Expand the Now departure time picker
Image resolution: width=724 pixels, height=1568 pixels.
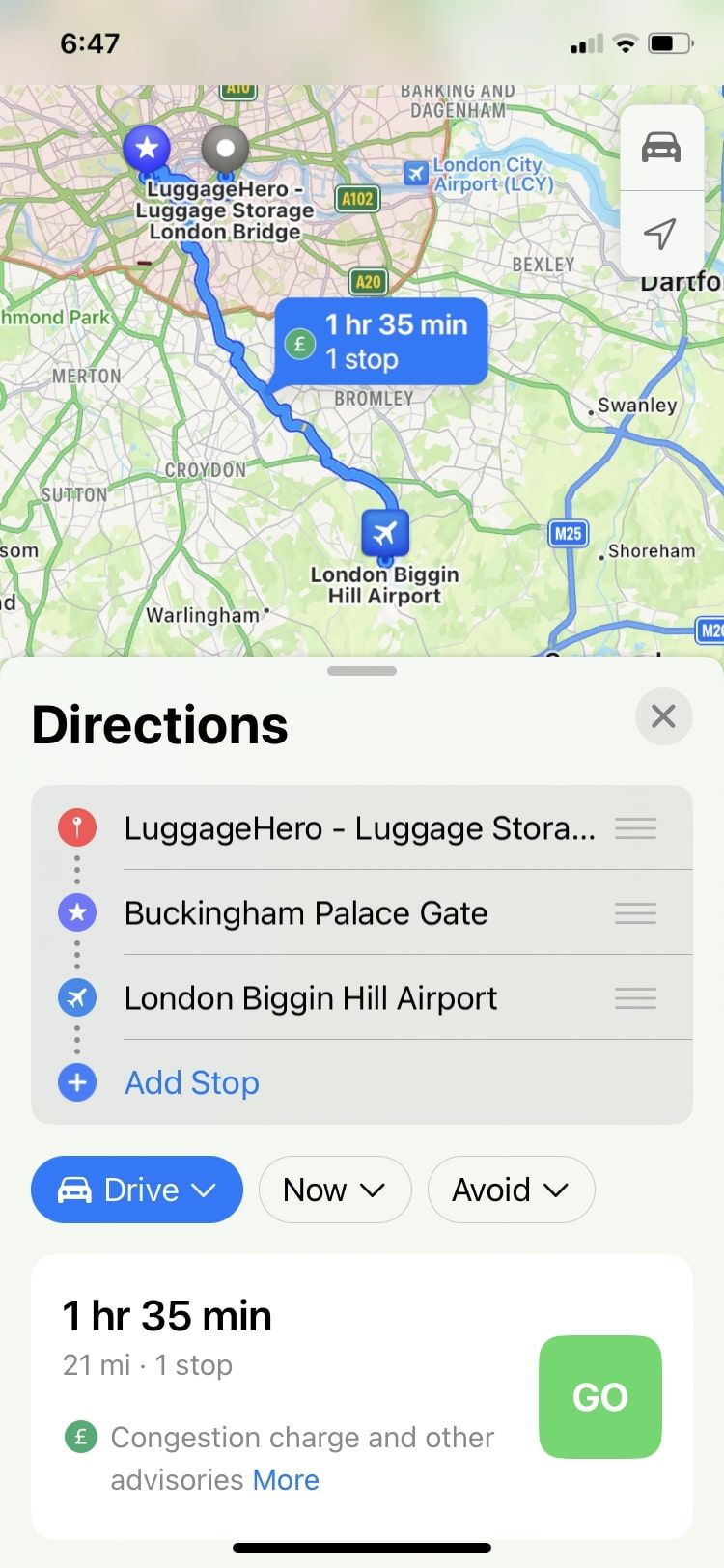point(334,1190)
